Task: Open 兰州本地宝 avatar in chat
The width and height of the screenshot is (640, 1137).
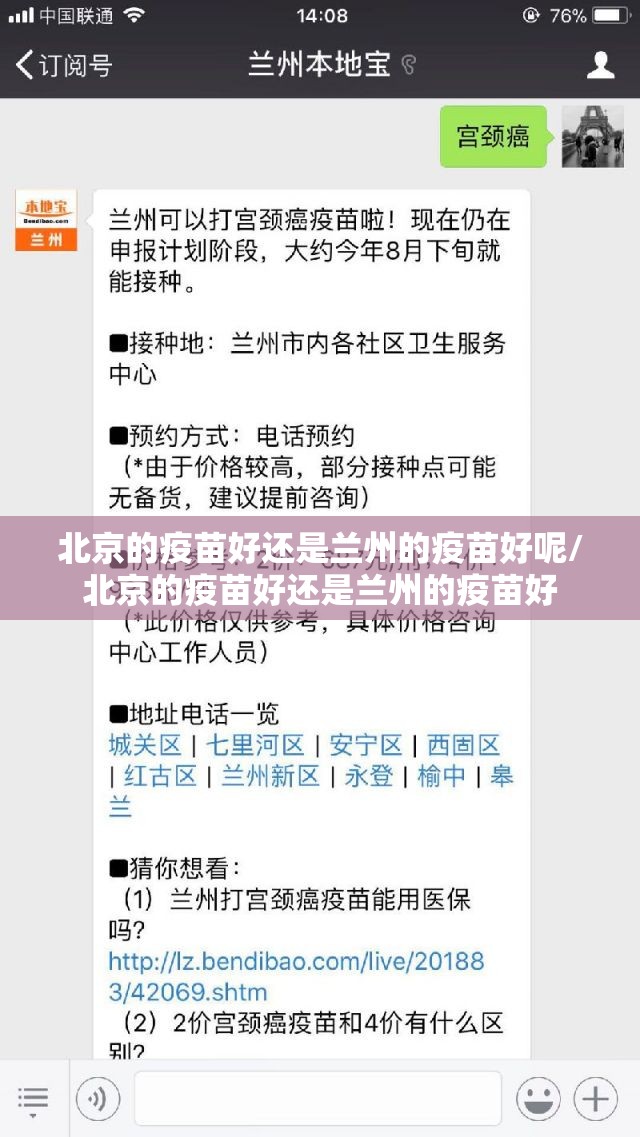Action: coord(46,220)
